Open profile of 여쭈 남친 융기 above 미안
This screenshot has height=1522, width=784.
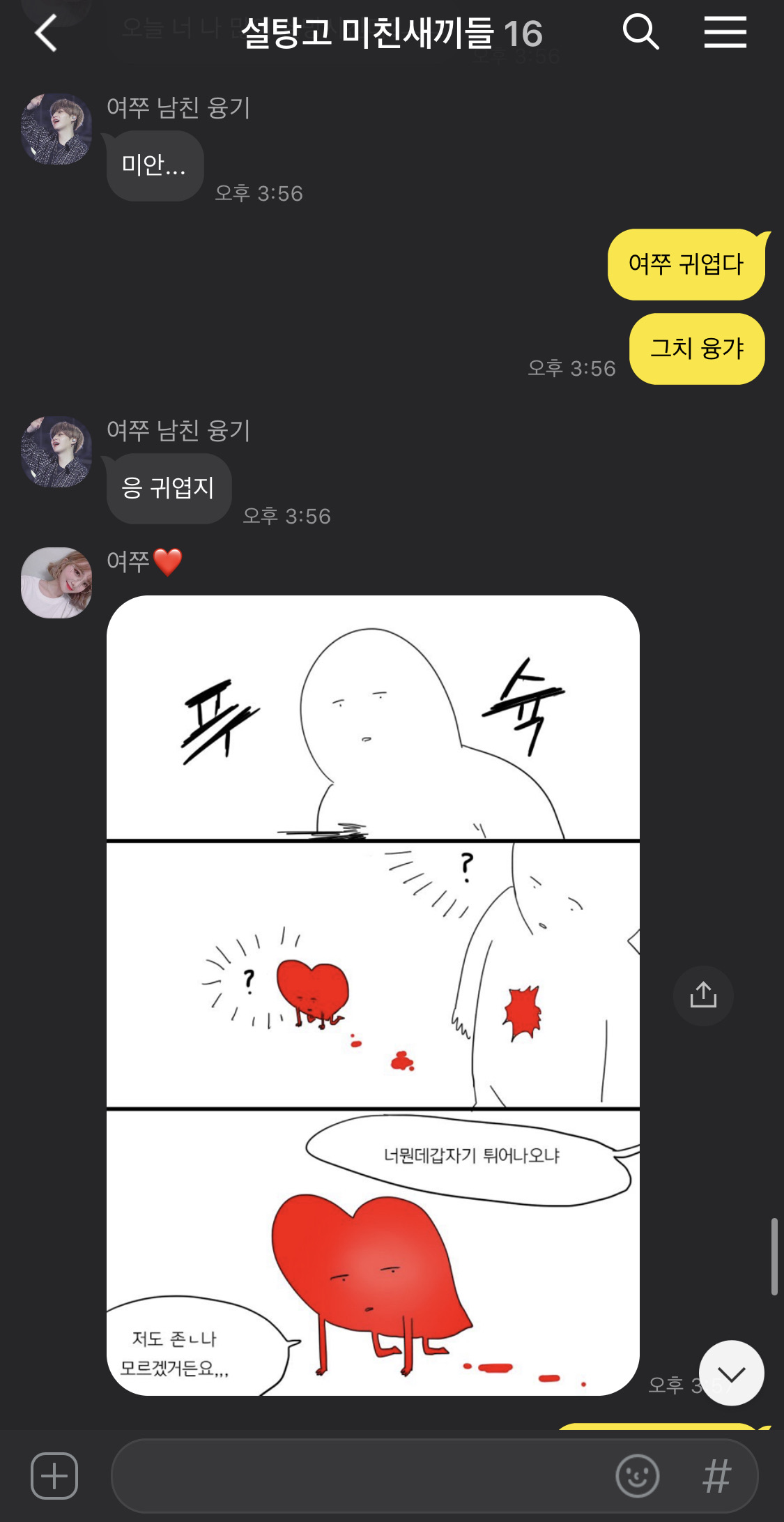point(56,130)
